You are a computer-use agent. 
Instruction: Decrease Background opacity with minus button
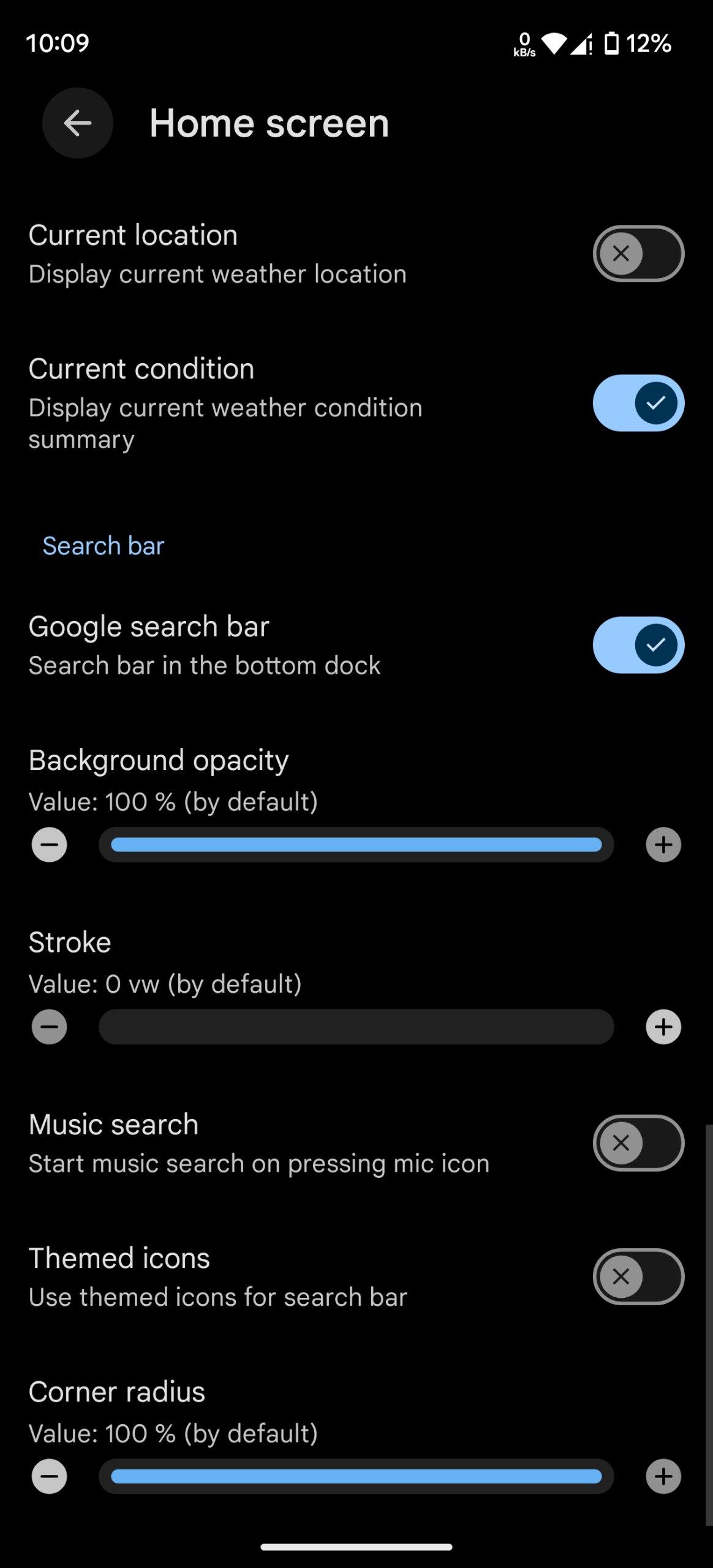[x=50, y=845]
